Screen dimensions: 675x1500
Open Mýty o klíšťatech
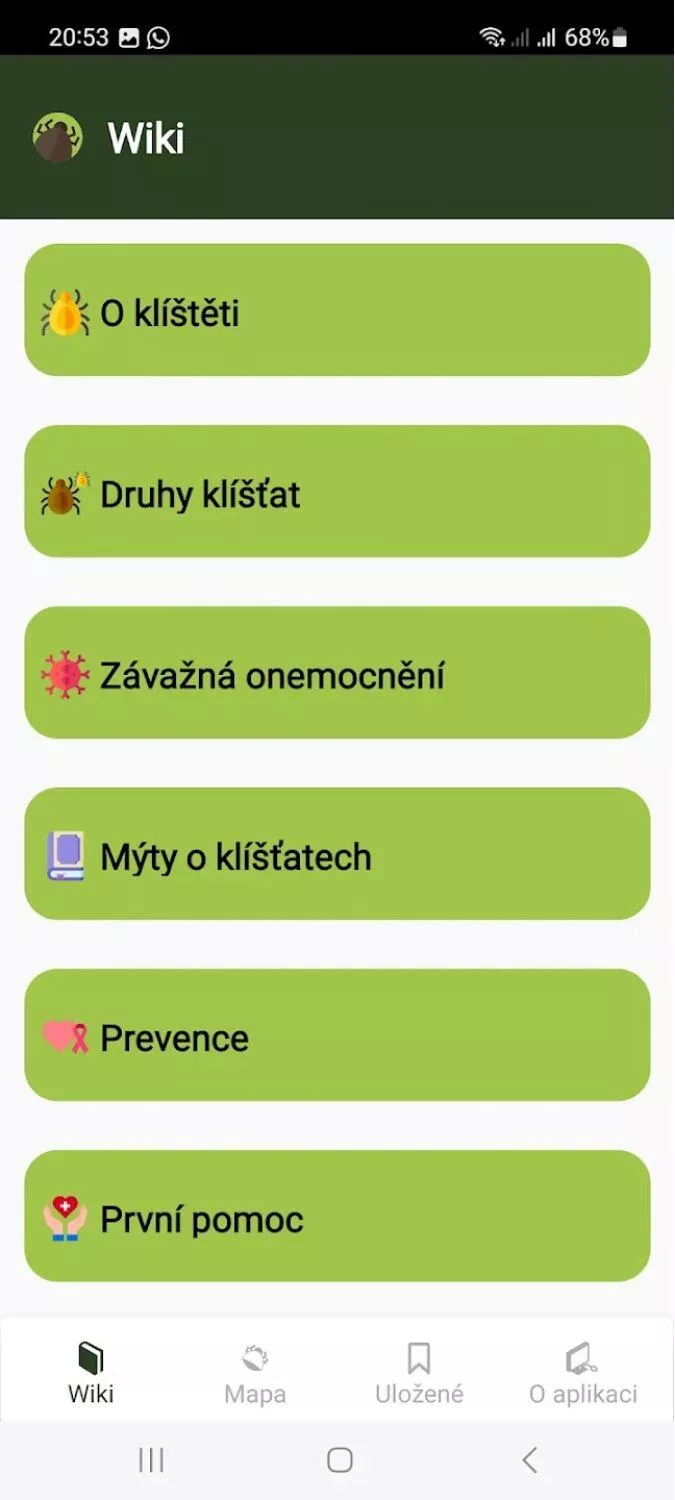click(x=337, y=853)
